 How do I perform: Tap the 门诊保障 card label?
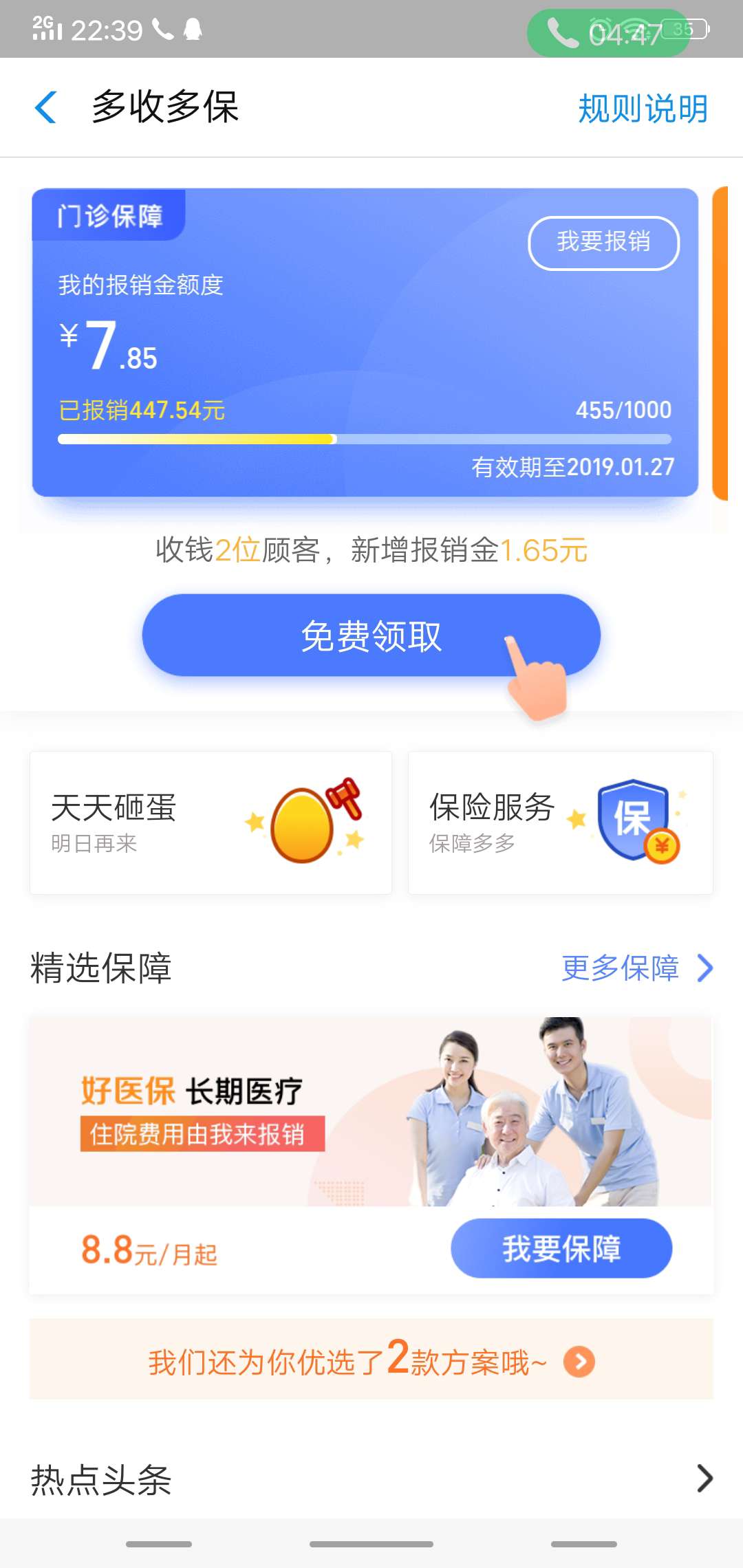[112, 217]
